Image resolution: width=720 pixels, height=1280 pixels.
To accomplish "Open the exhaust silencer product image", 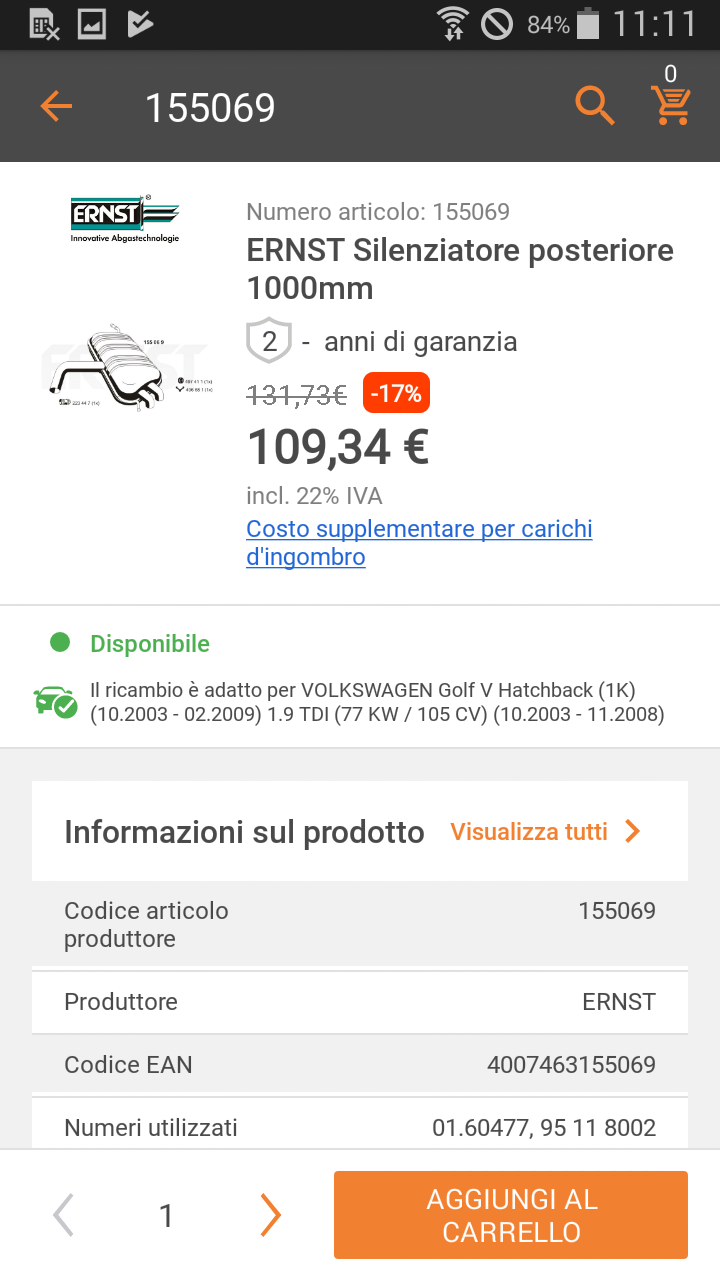I will [125, 367].
